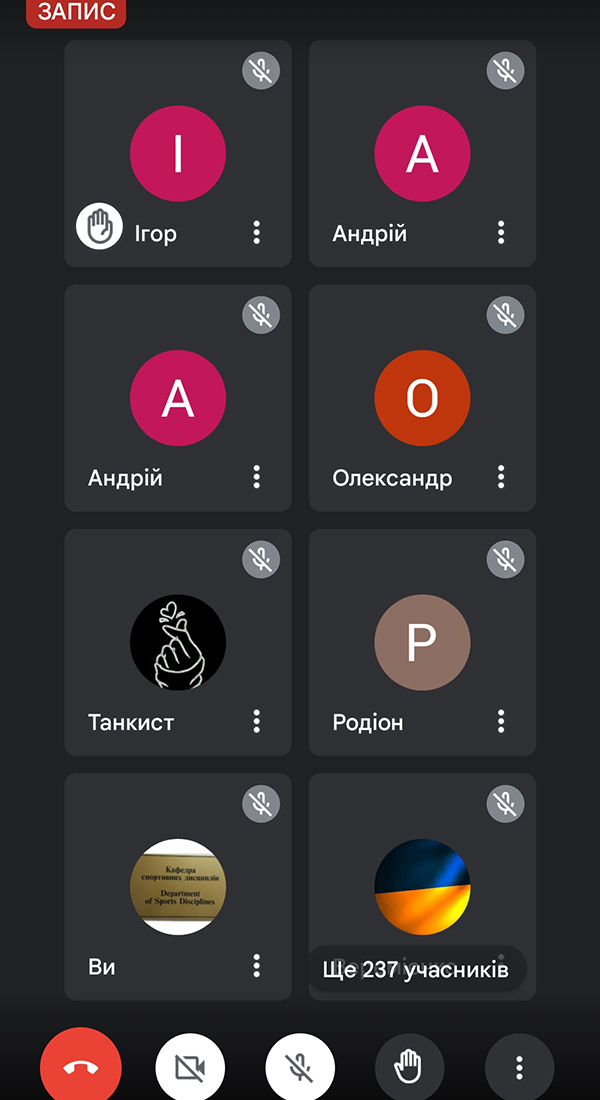Image resolution: width=600 pixels, height=1100 pixels.
Task: Open the options menu for Родіон
Action: (x=501, y=721)
